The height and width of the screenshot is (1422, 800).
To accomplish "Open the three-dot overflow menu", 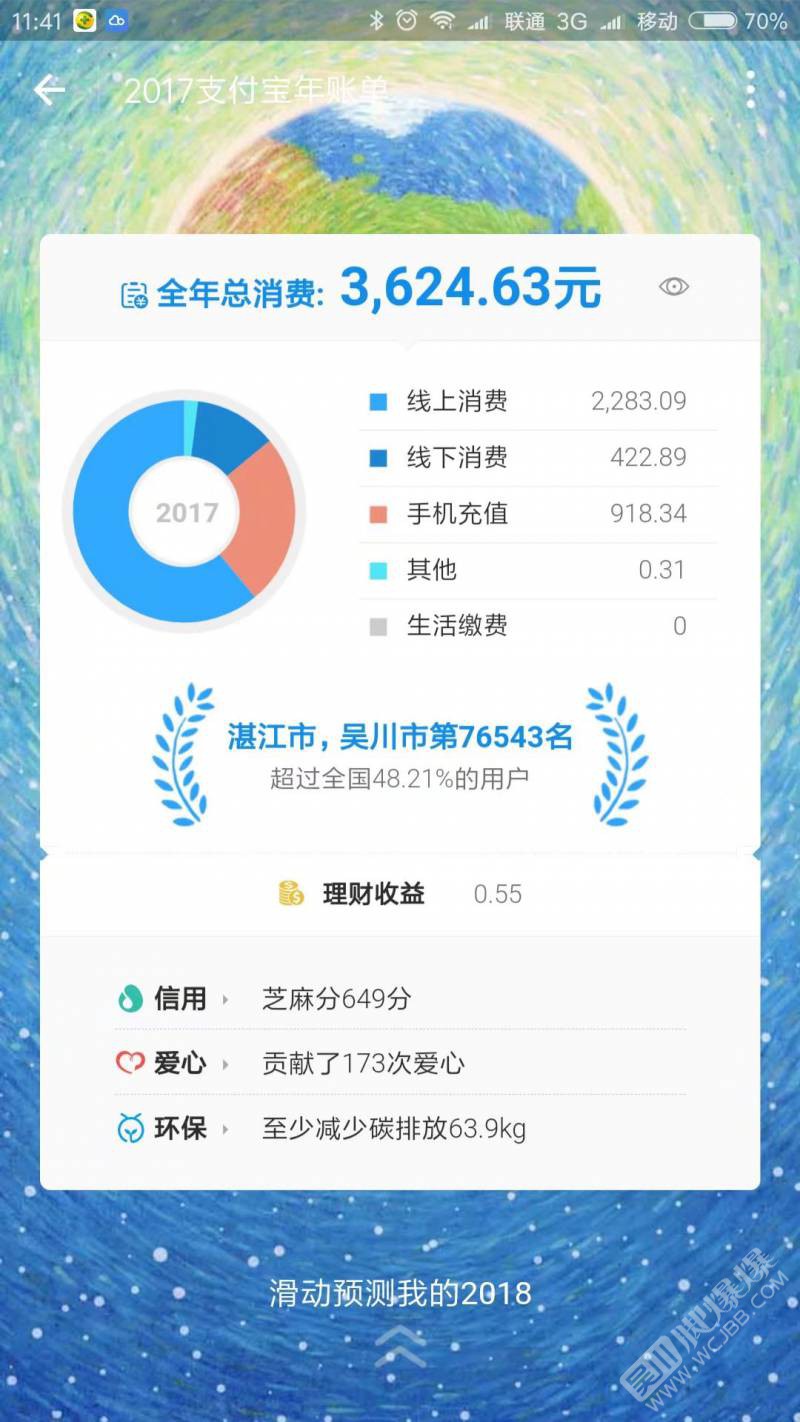I will [750, 91].
